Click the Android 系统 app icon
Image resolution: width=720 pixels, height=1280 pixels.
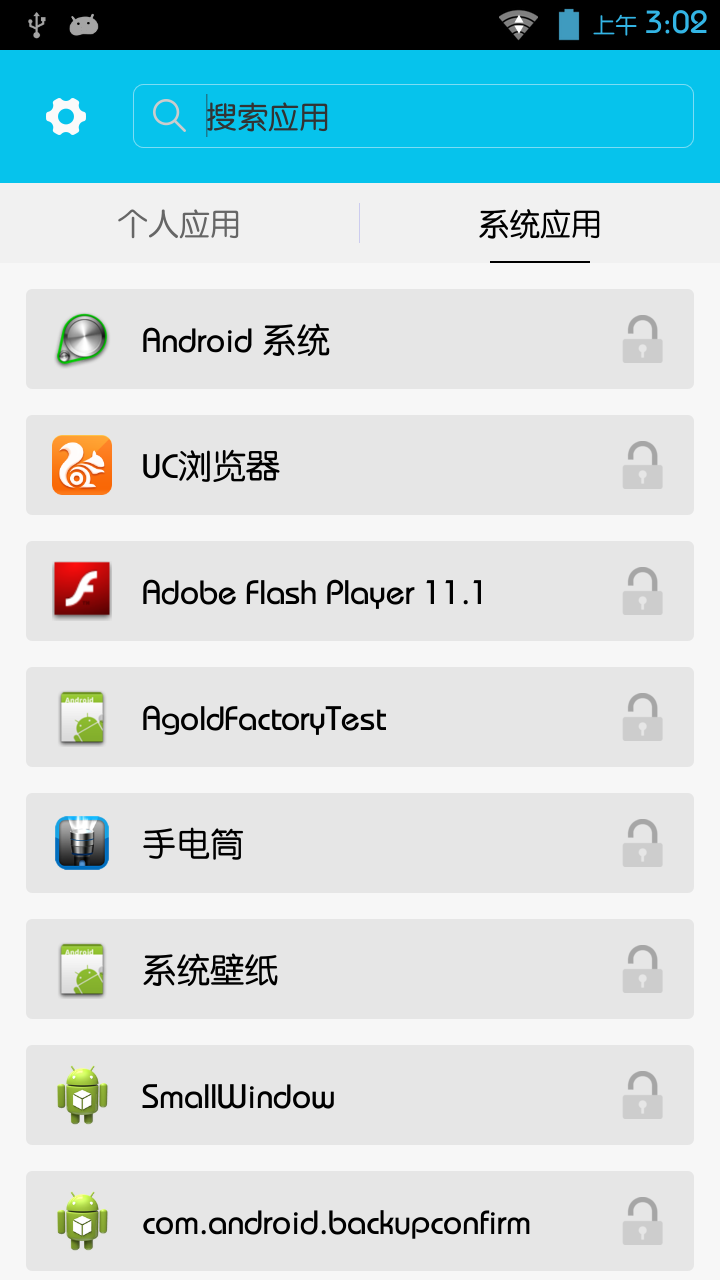coord(81,339)
